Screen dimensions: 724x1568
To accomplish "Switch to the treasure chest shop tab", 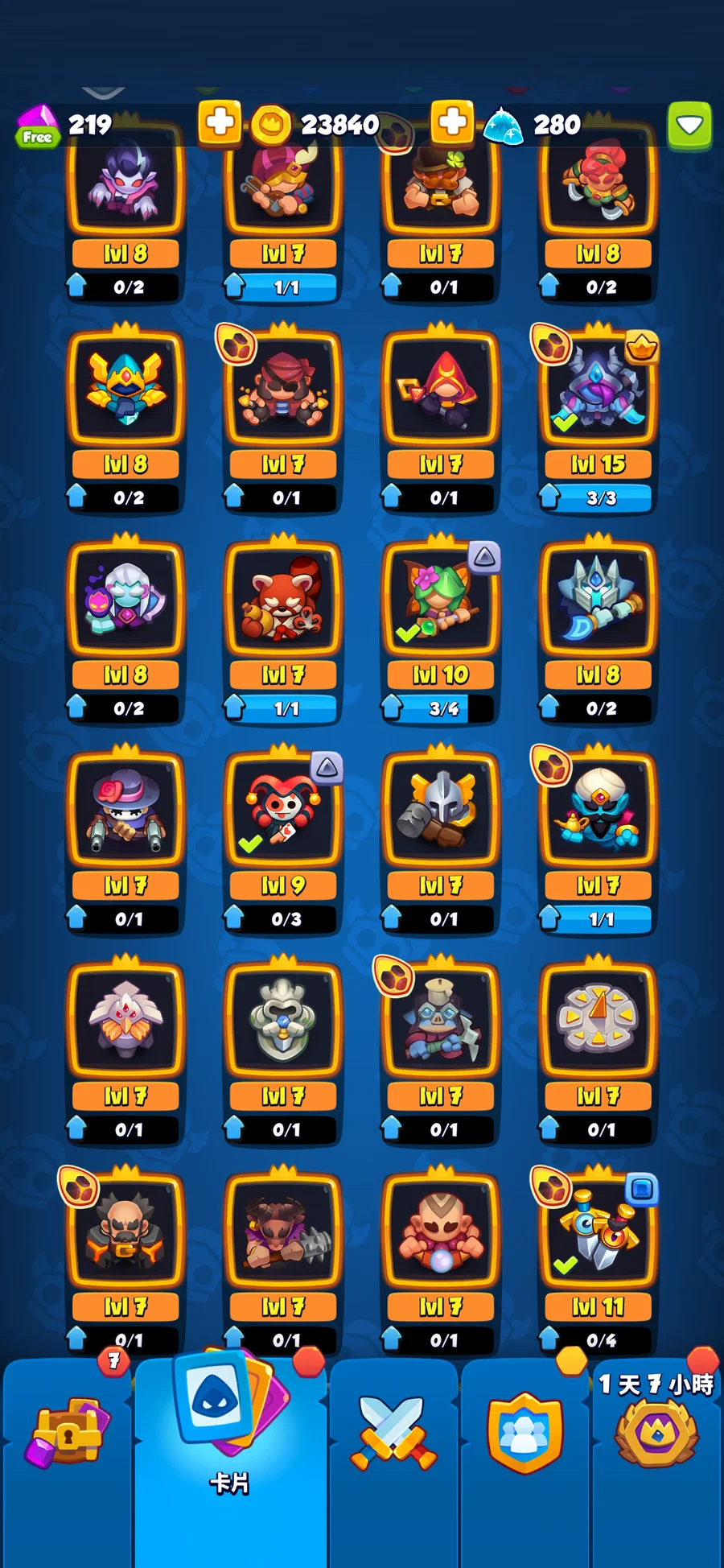I will (68, 1434).
